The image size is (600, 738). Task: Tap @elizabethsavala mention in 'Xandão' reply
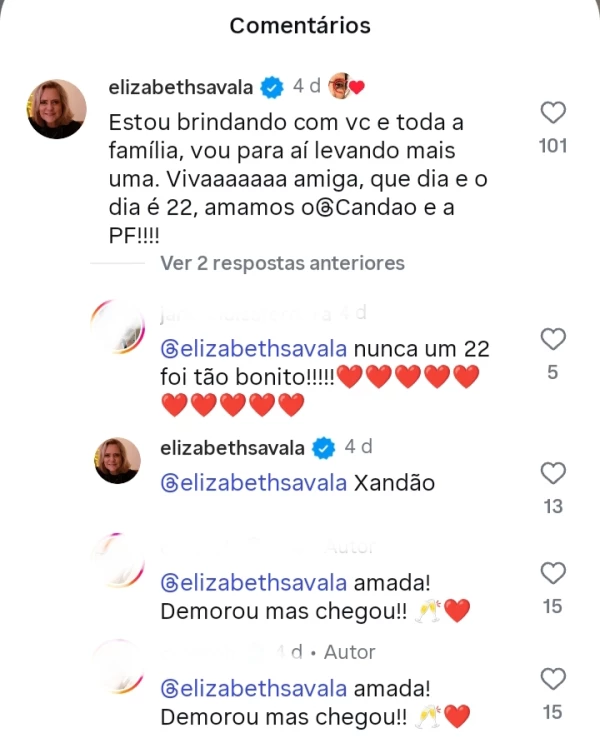pos(254,482)
